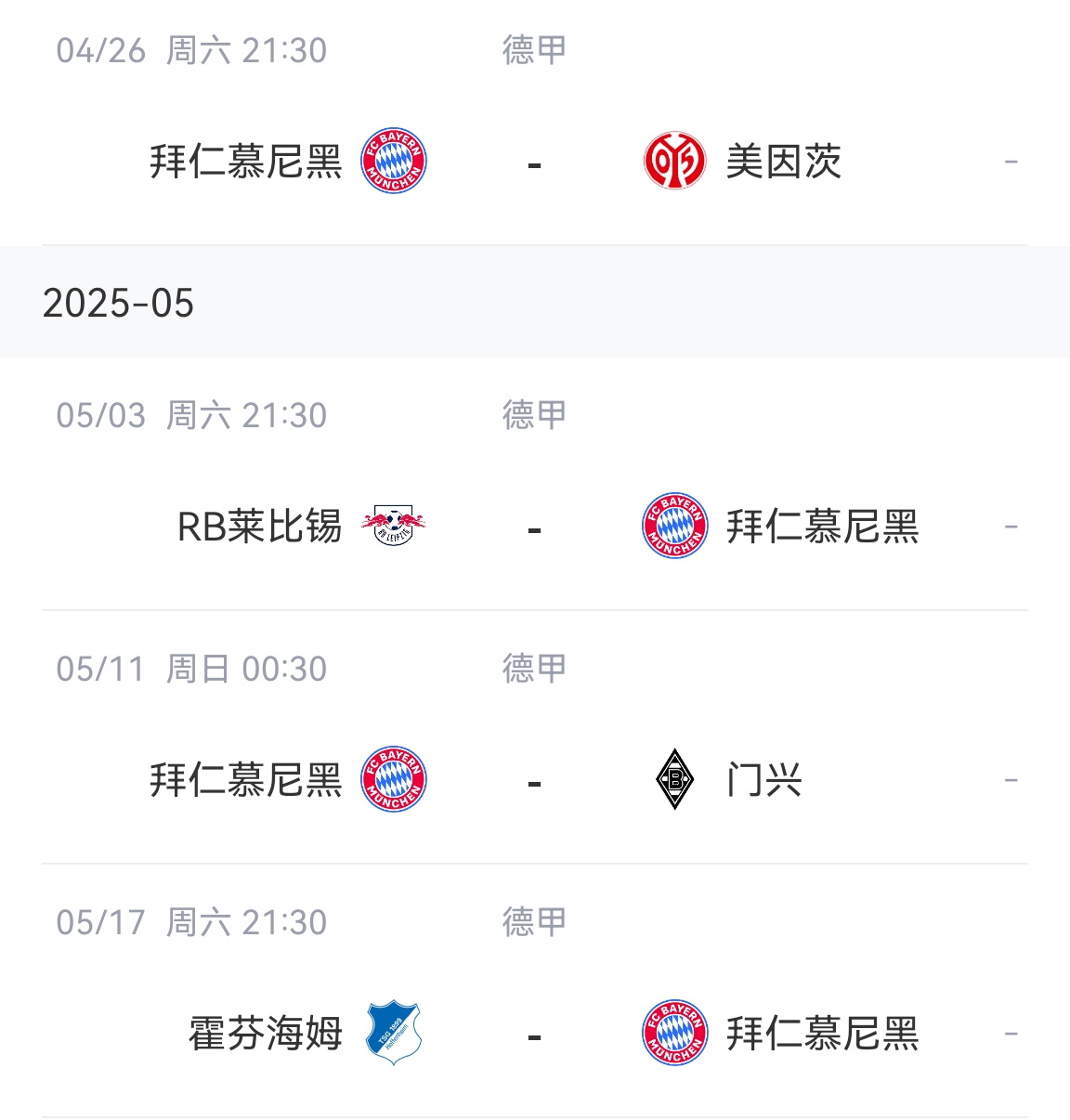
Task: Open the 拜仁慕尼黑 vs 美因茨 match on 04/26
Action: (x=534, y=163)
